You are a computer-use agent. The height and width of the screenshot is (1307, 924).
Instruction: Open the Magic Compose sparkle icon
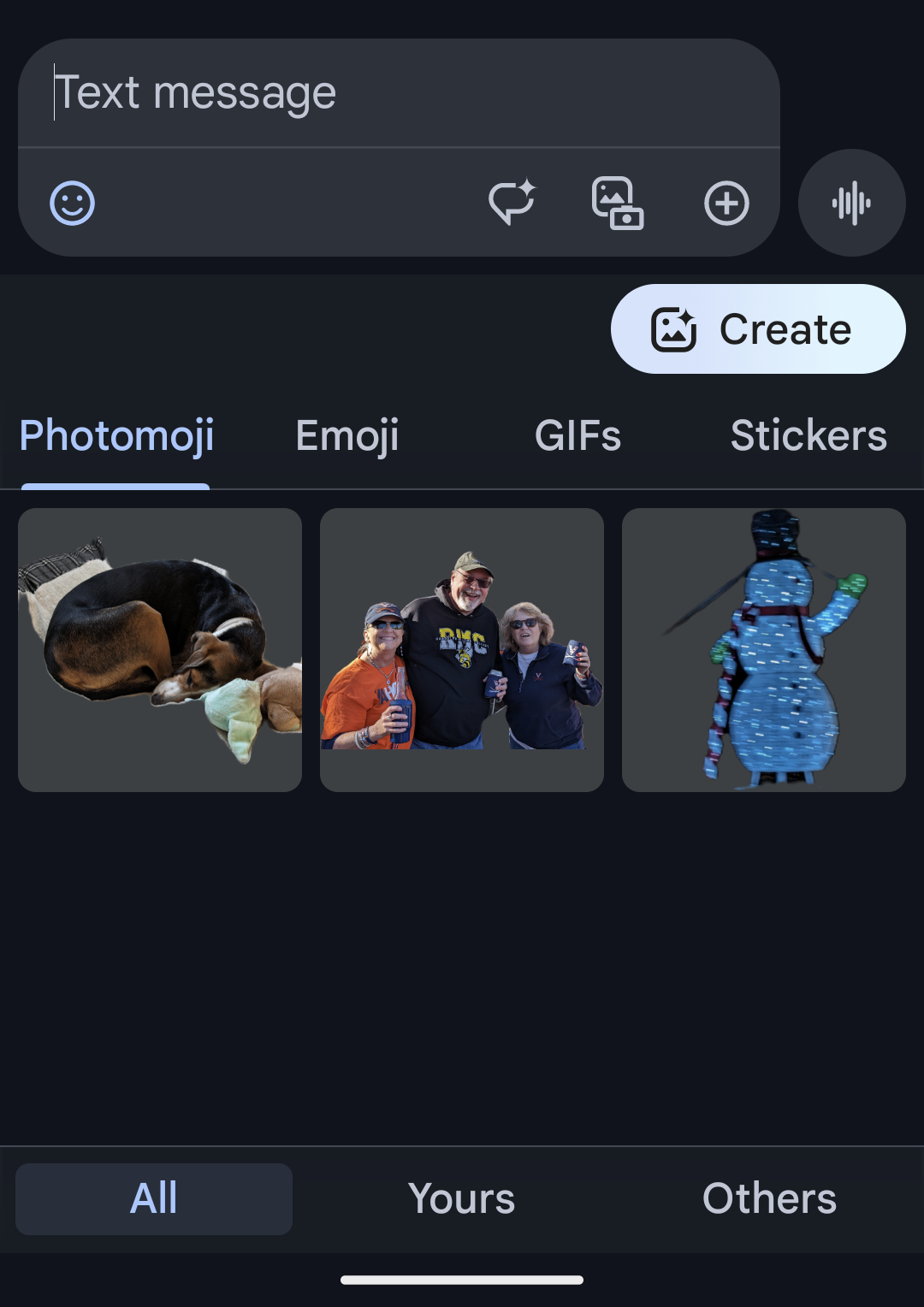pos(512,203)
